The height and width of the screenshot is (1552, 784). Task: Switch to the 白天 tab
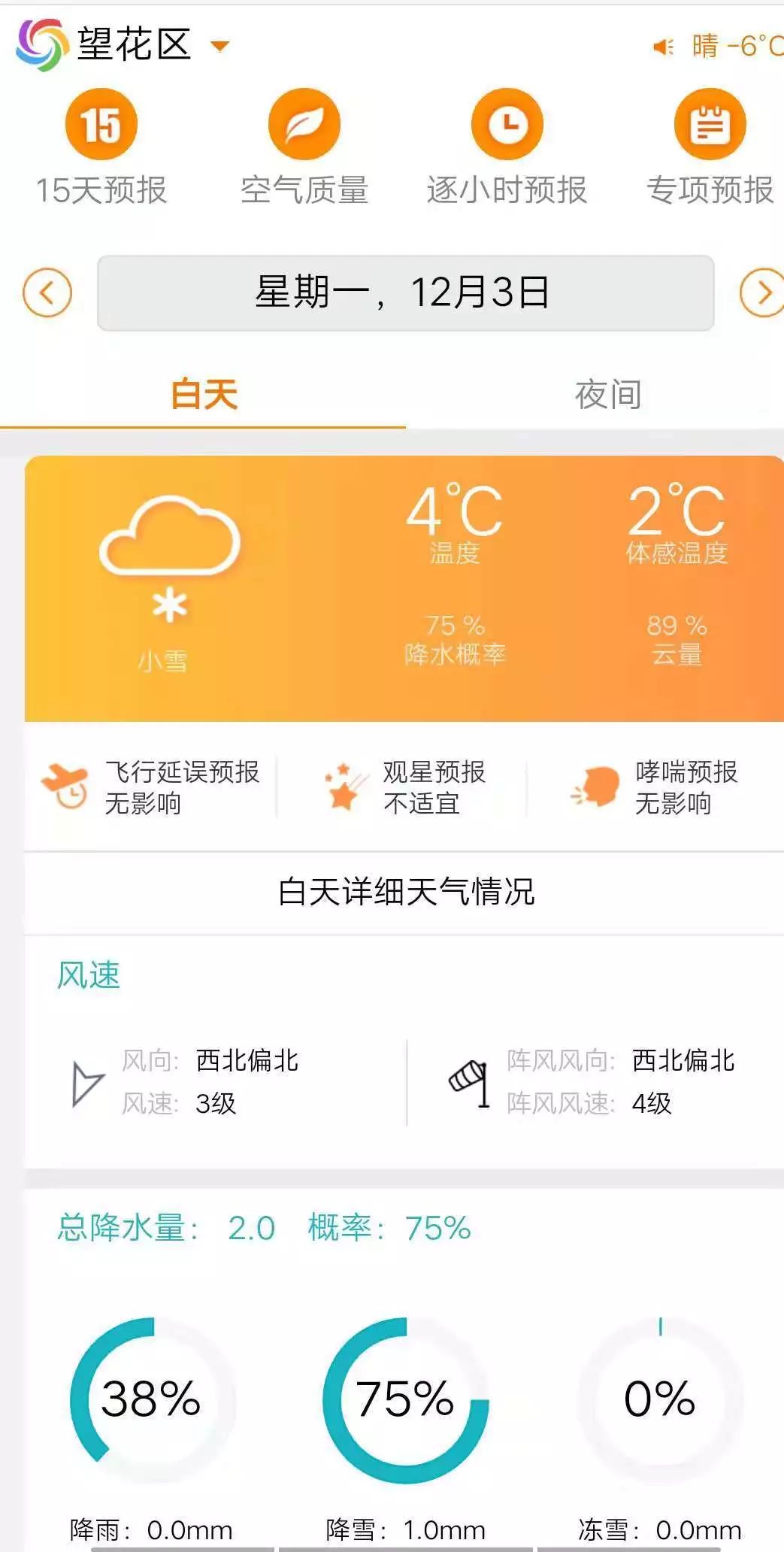coord(204,395)
